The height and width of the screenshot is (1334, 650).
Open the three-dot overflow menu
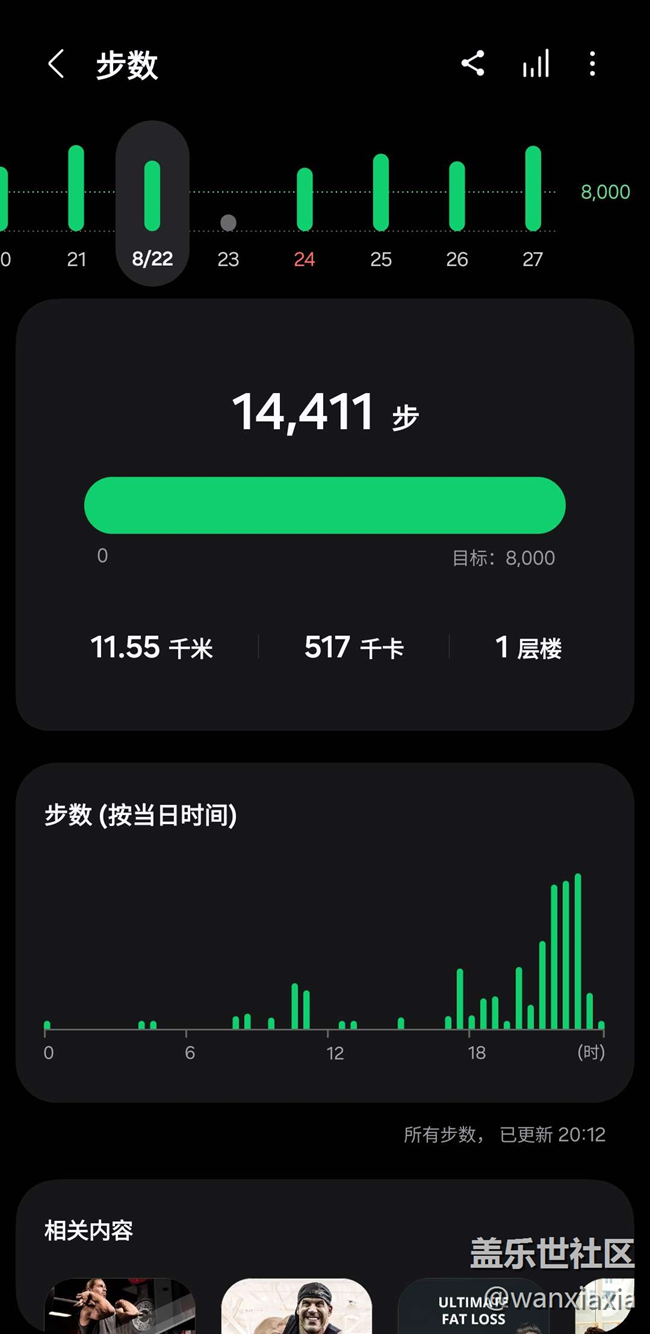592,64
